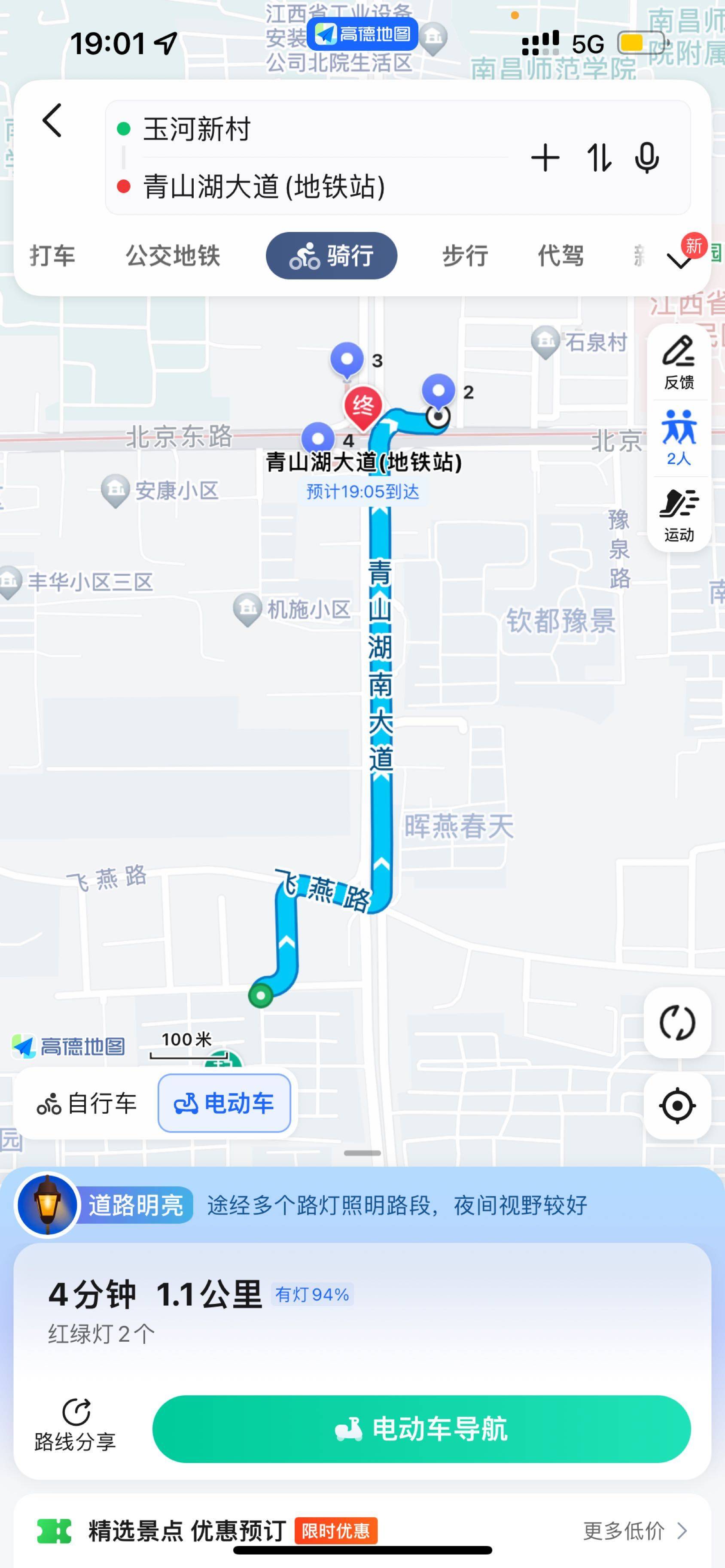The height and width of the screenshot is (1568, 725).
Task: Add a waypoint with the plus icon
Action: 545,158
